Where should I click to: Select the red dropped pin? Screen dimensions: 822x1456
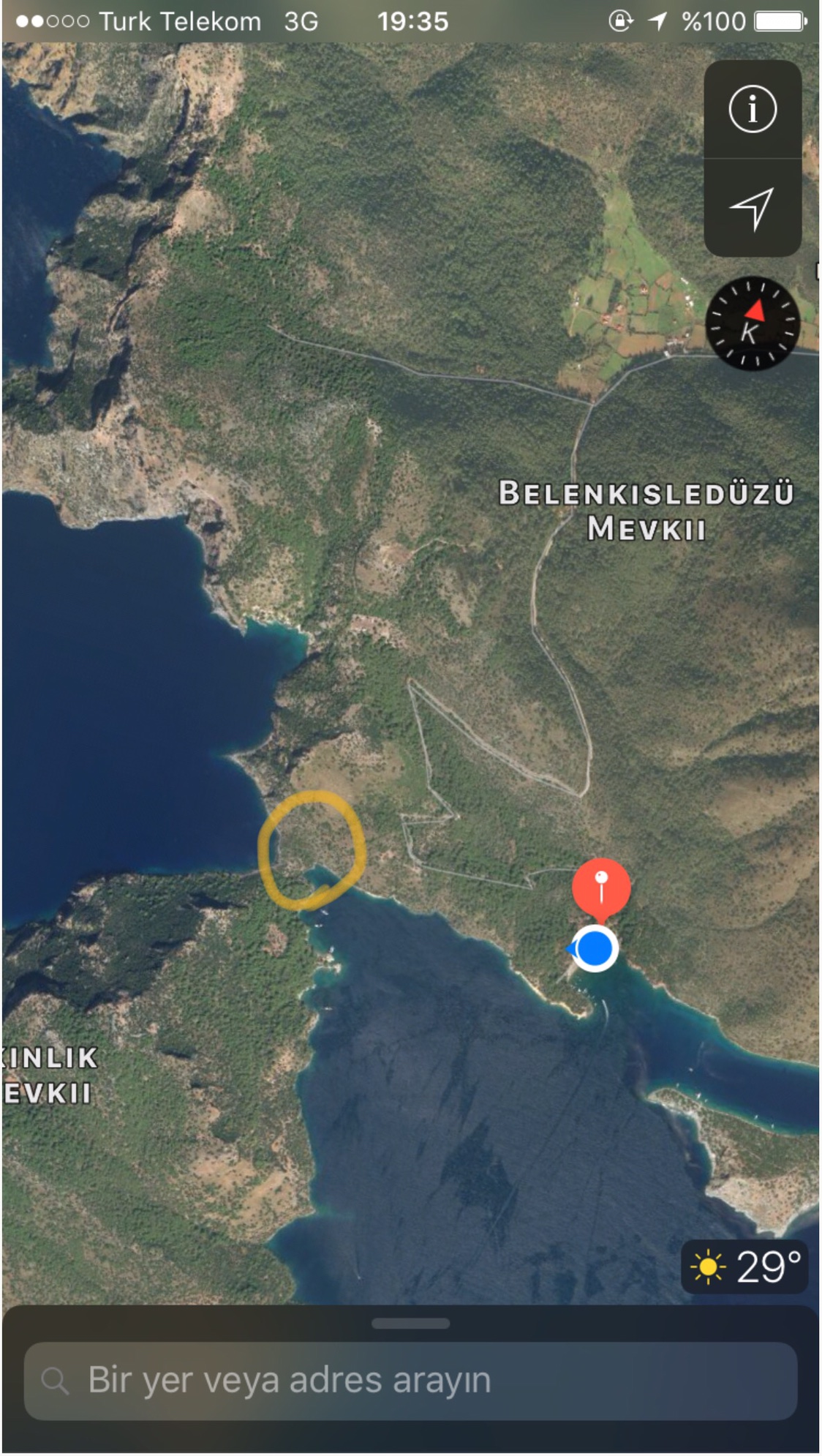tap(600, 887)
